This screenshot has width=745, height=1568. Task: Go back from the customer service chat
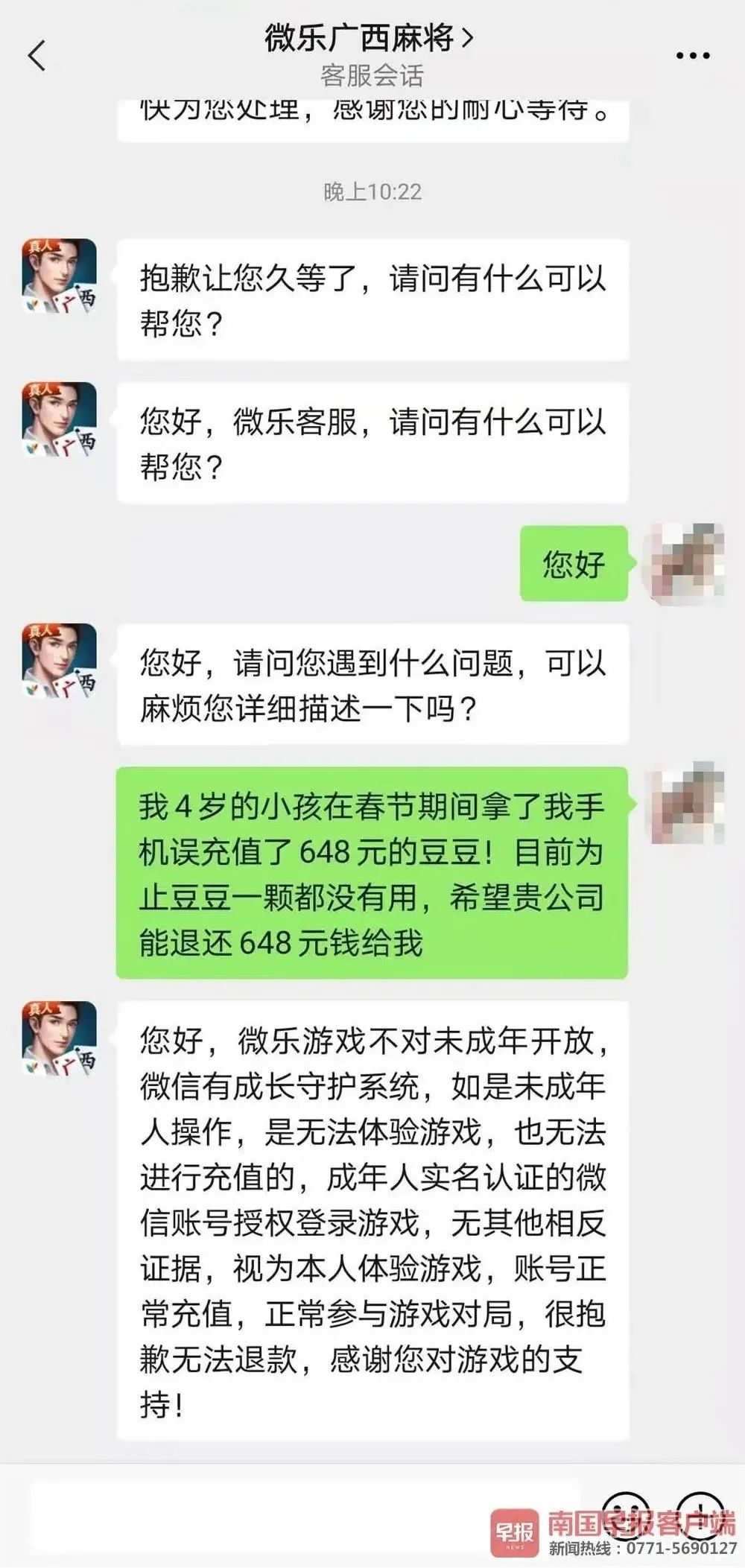click(x=37, y=56)
